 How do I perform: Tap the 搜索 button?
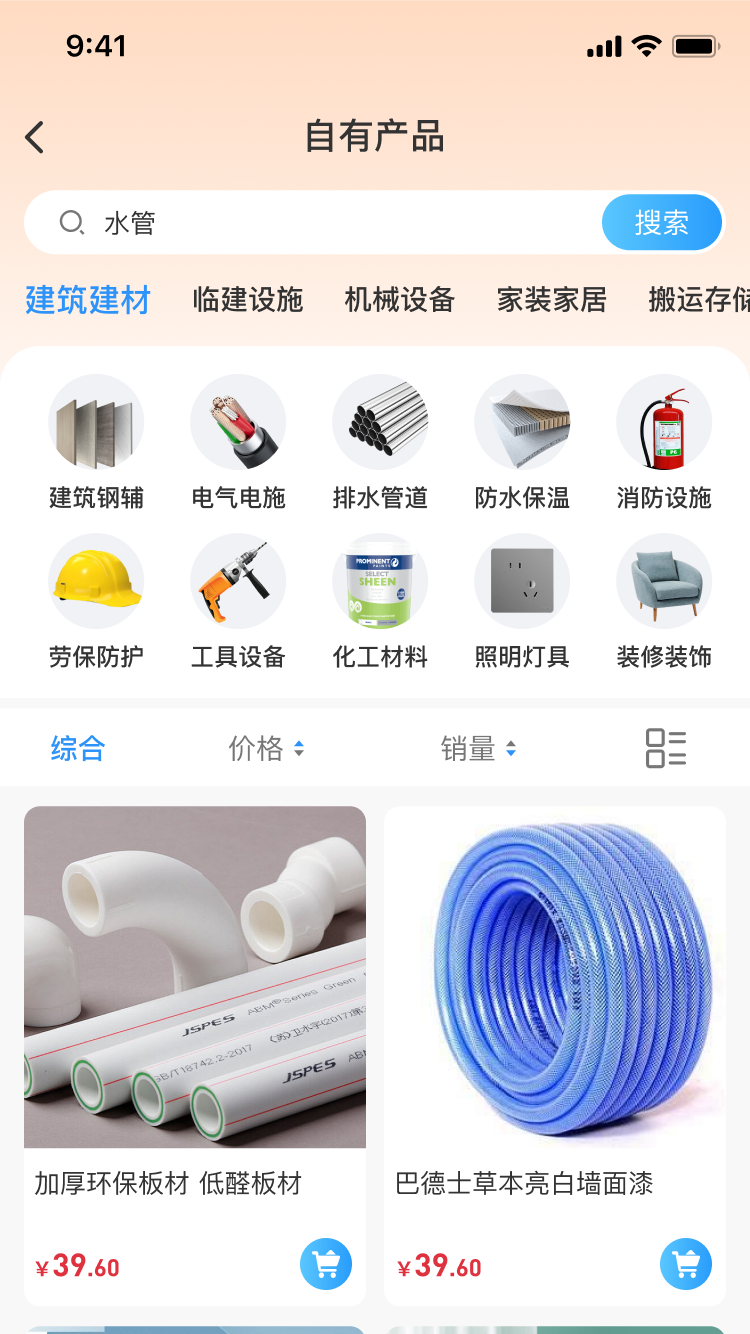coord(661,222)
